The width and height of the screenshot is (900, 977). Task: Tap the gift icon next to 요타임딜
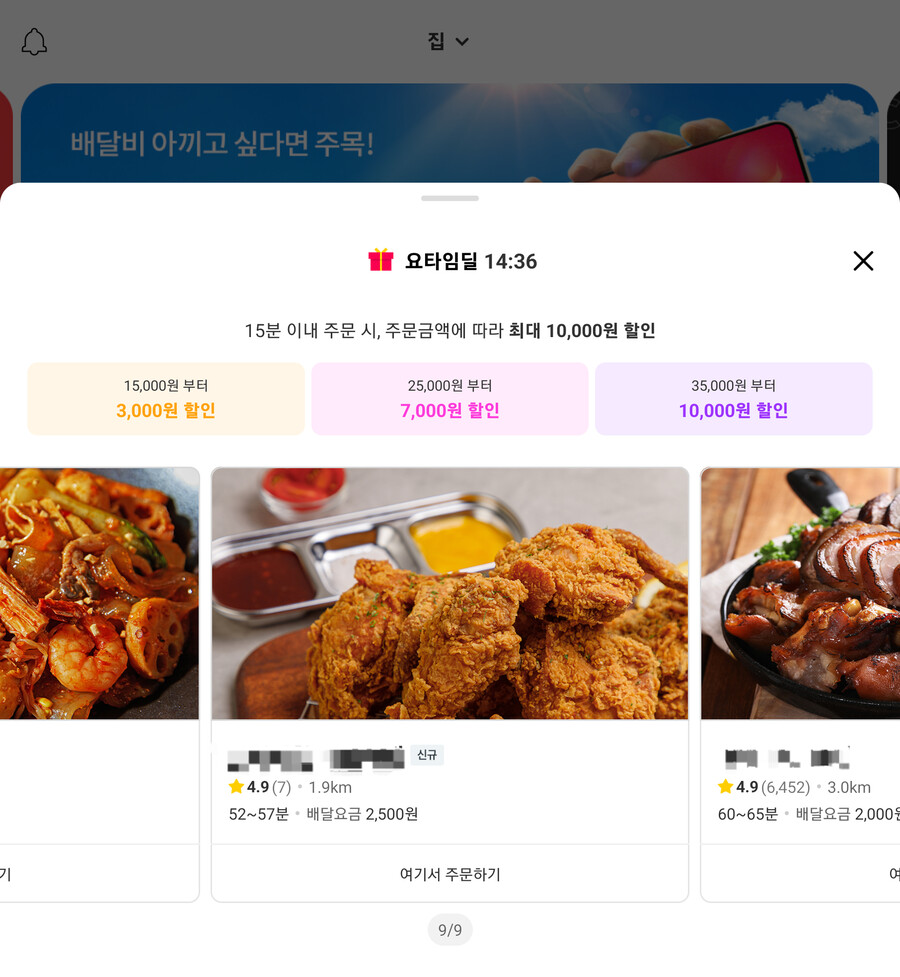[383, 260]
